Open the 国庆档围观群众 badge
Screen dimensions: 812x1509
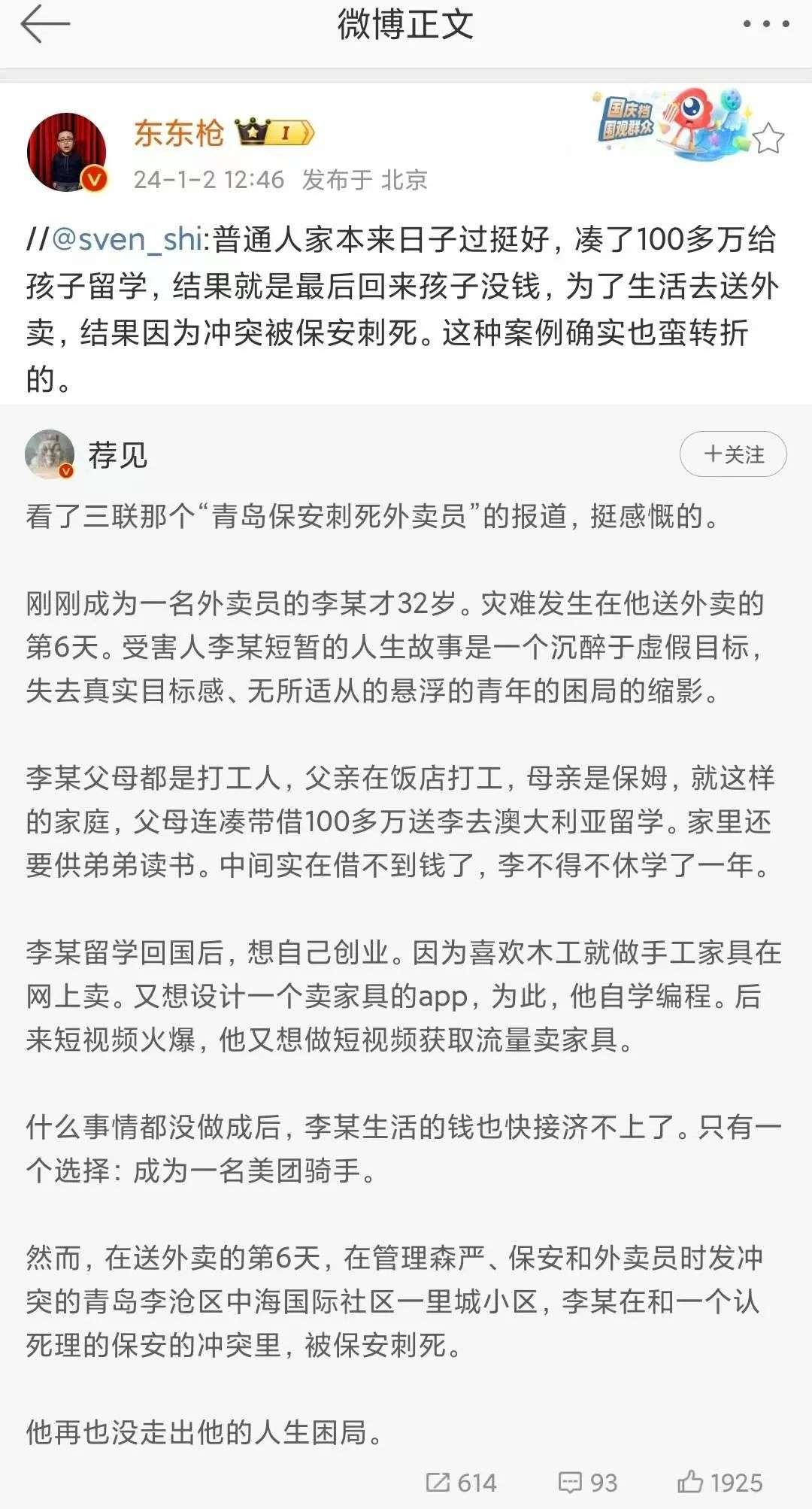click(669, 122)
